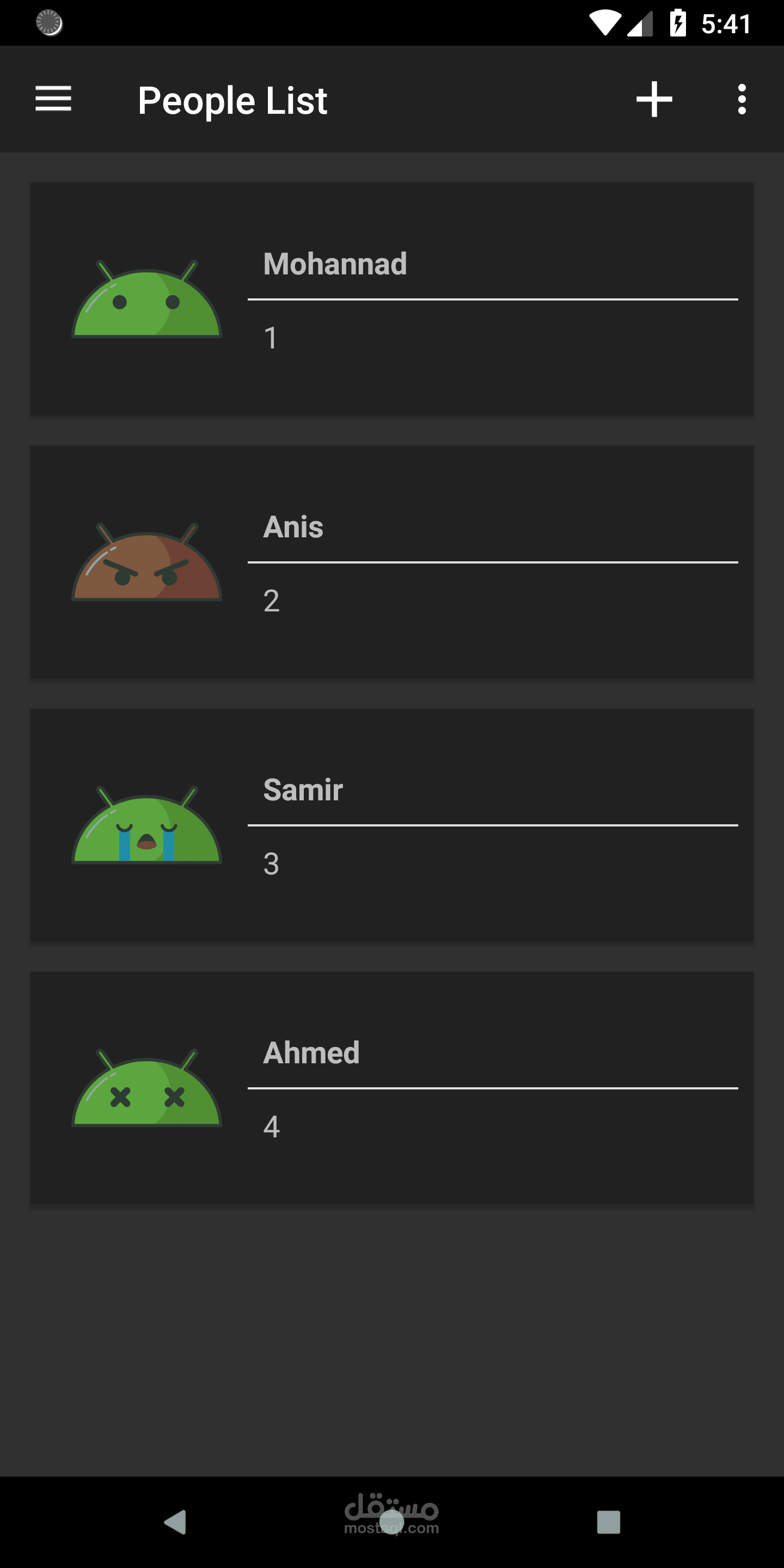This screenshot has width=784, height=1568.
Task: Select the Anis person card
Action: [x=392, y=562]
